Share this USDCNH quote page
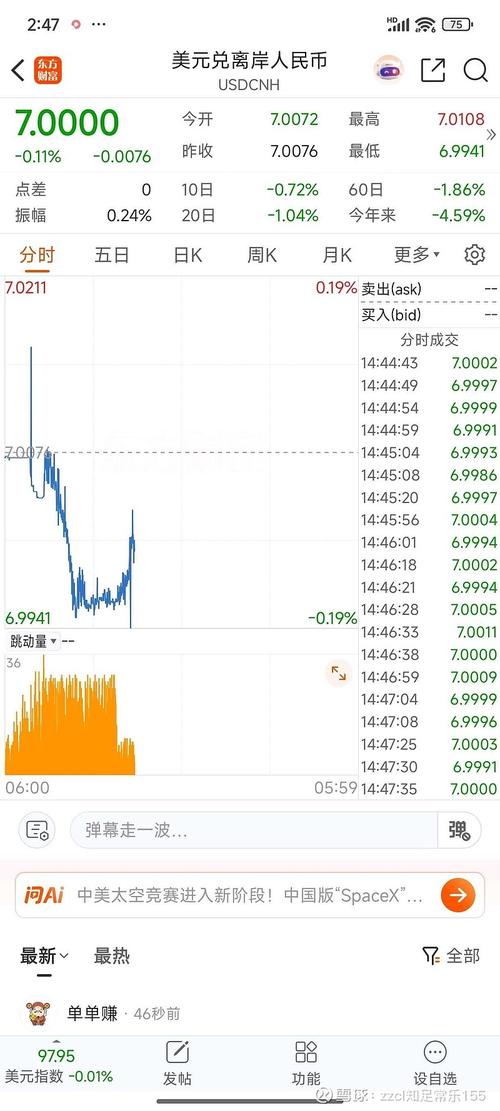500x1111 pixels. coord(433,70)
